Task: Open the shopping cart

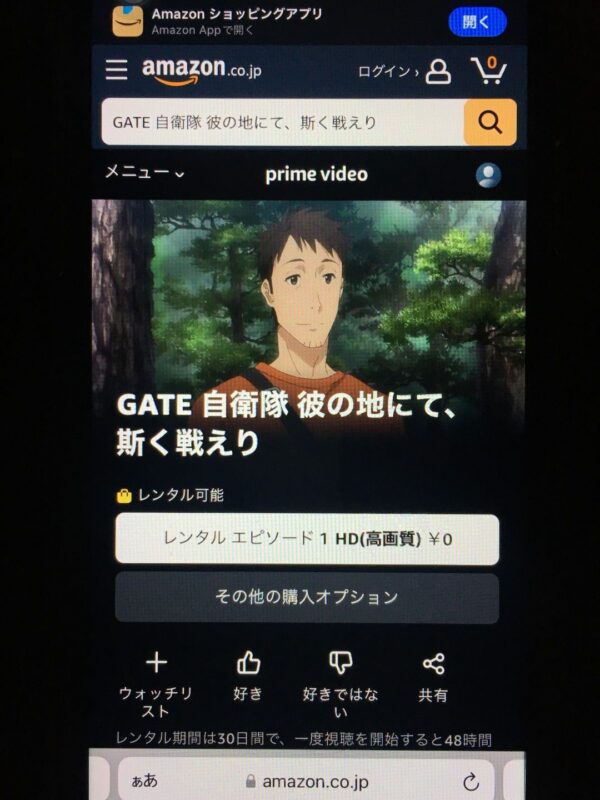Action: [488, 70]
